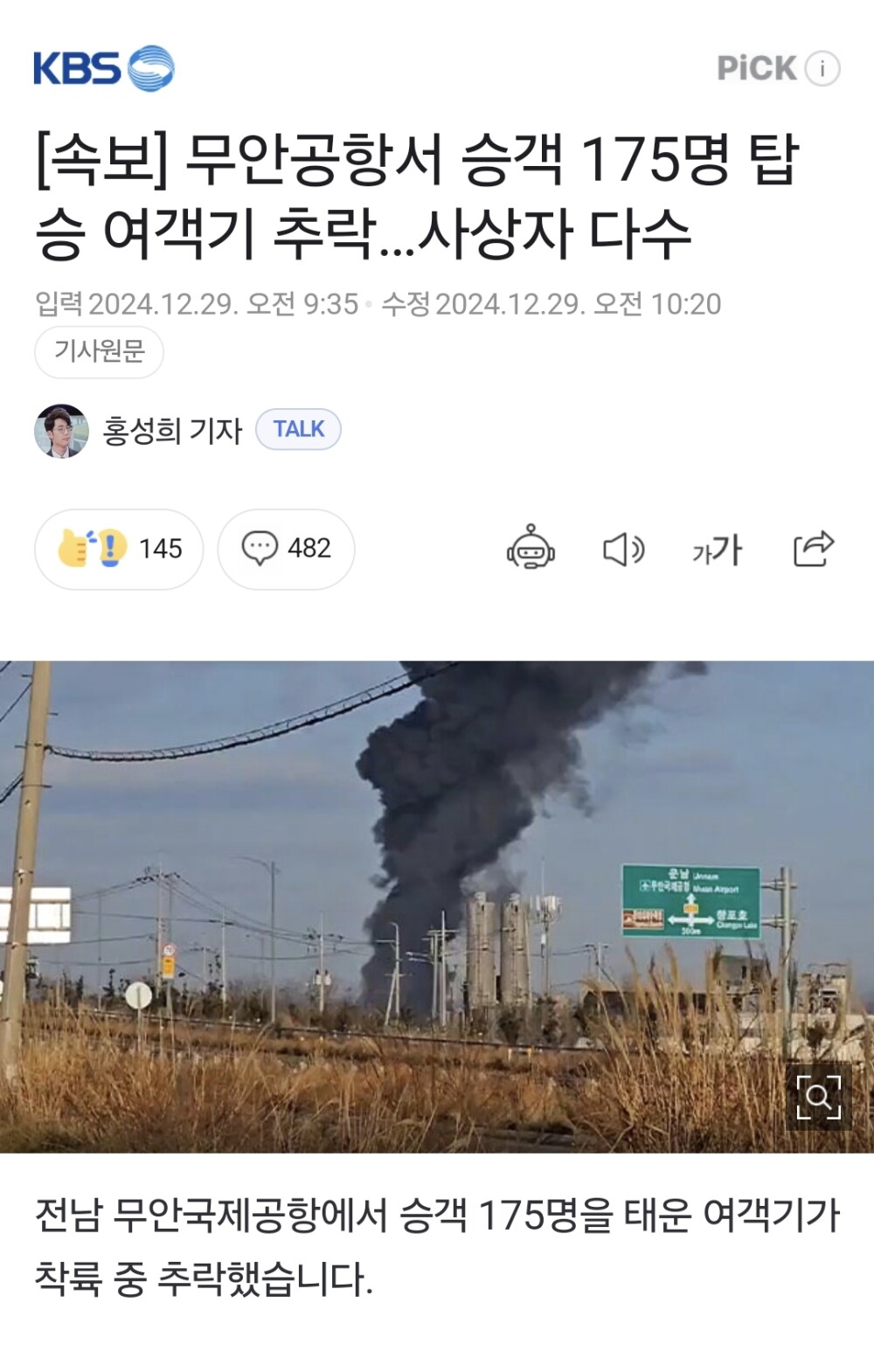Open reporter 홍성희 기자's profile
Viewport: 874px width, 1372px height.
[171, 430]
